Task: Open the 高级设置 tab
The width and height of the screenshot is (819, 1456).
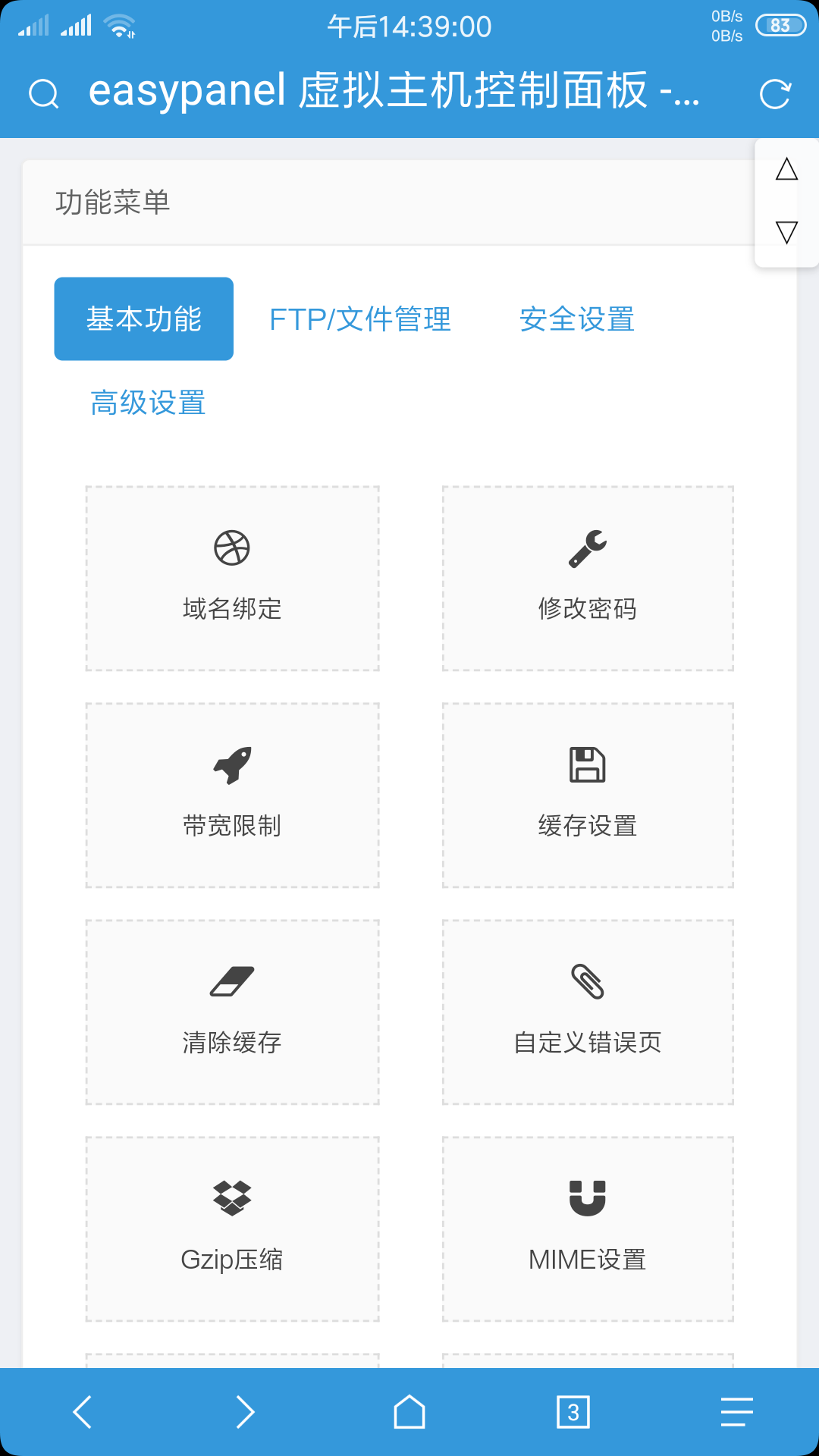Action: pyautogui.click(x=148, y=403)
